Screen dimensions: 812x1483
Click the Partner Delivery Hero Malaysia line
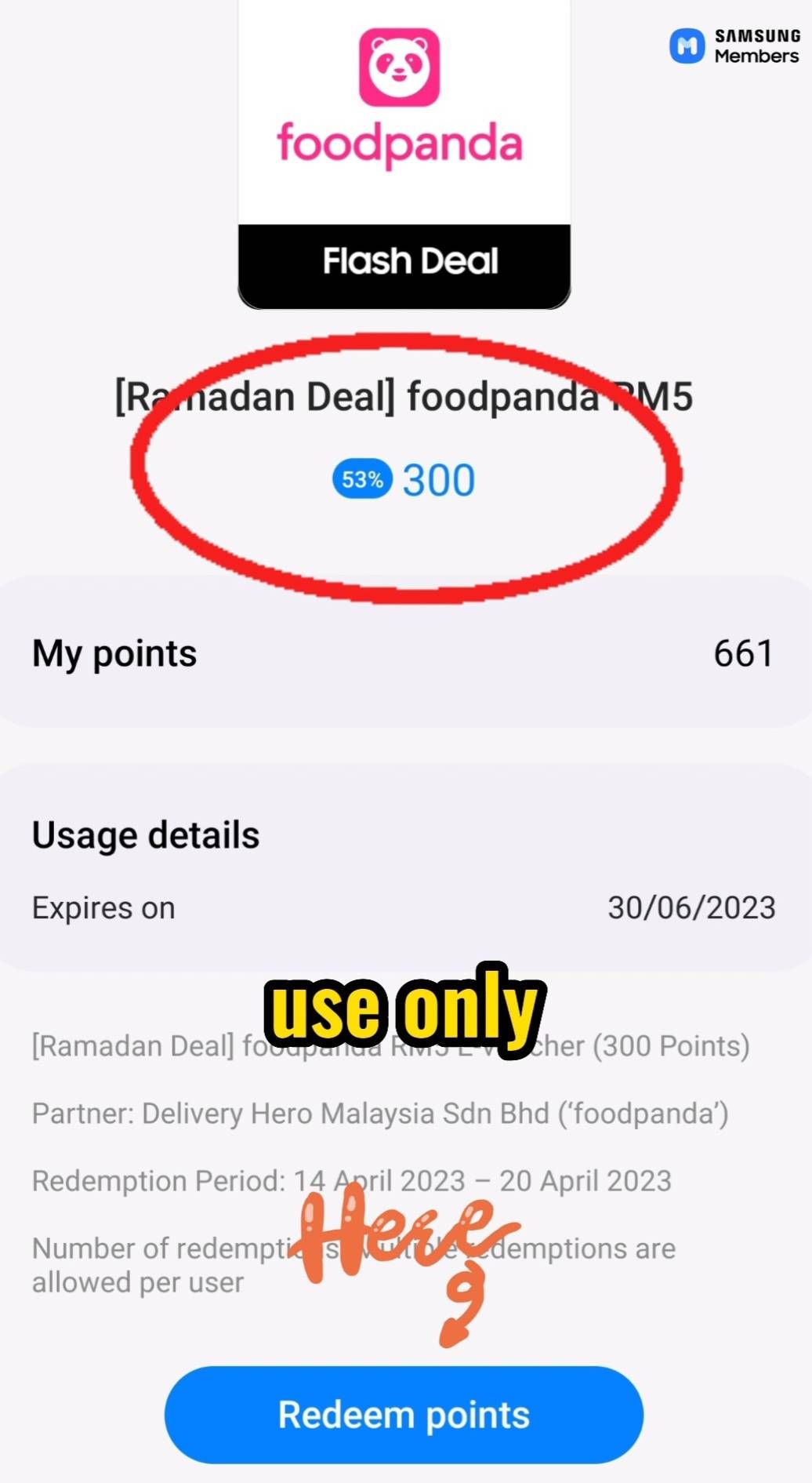point(381,1113)
